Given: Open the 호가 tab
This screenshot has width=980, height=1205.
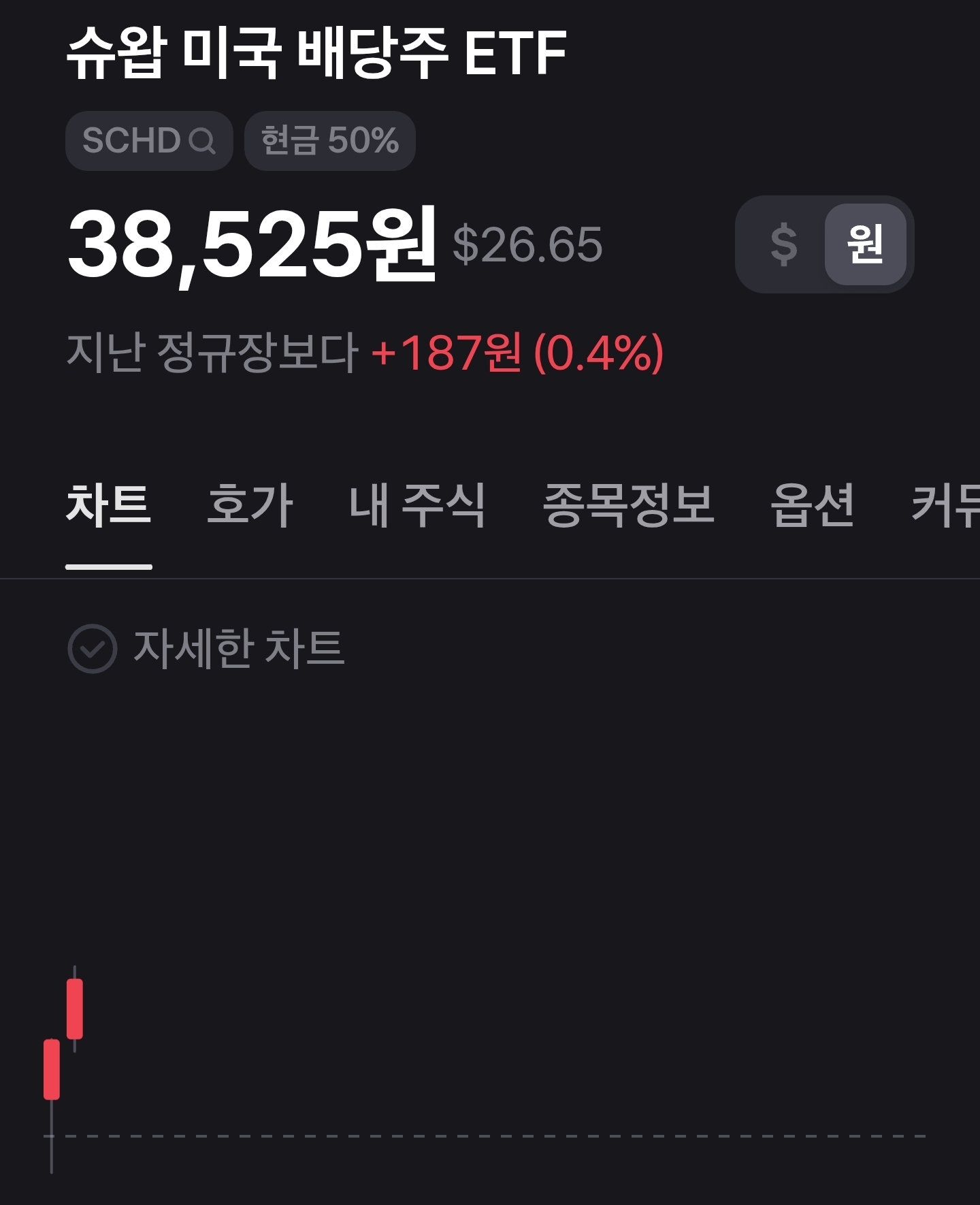Looking at the screenshot, I should [250, 505].
